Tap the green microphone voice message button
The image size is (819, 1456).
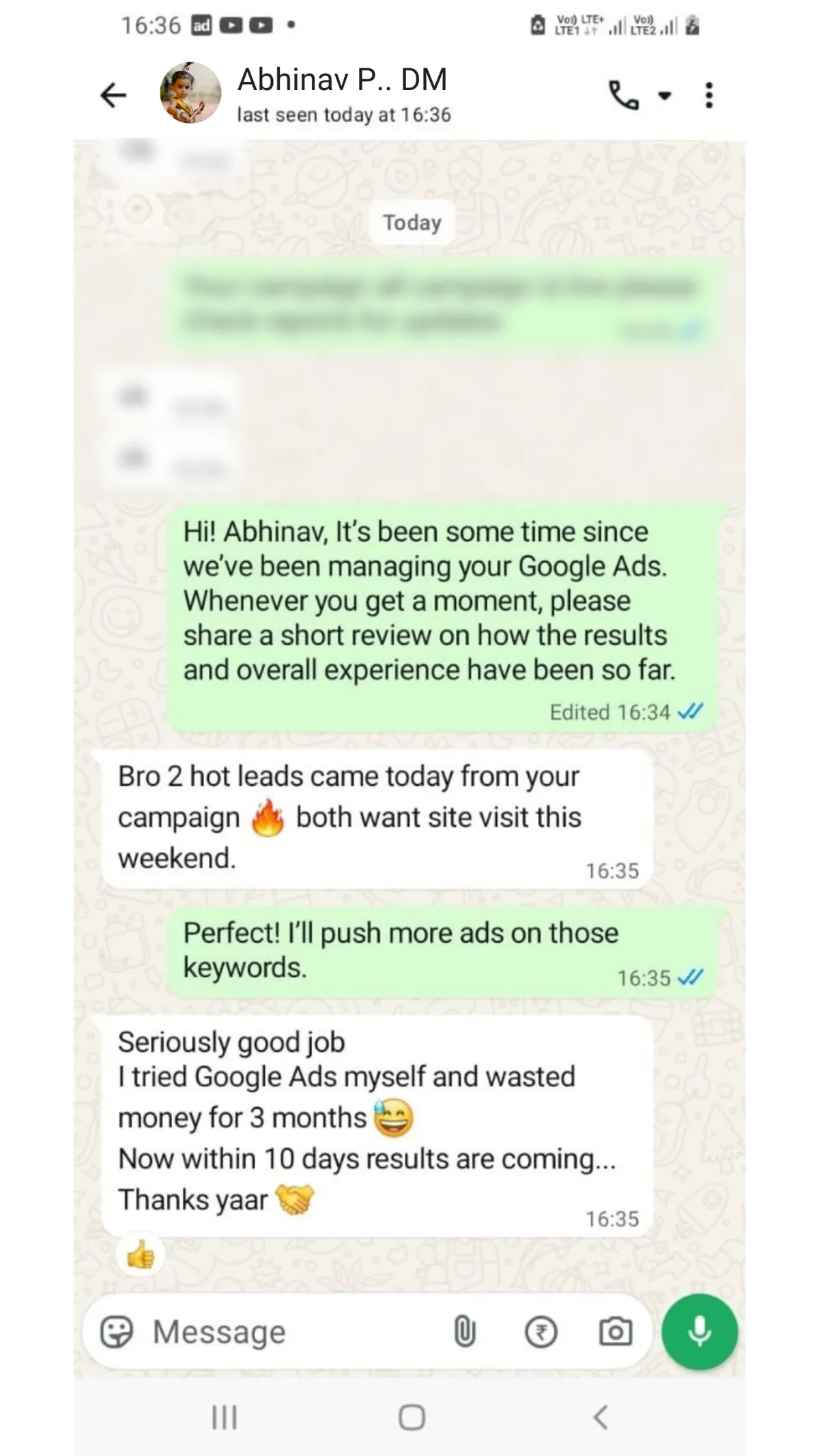(700, 1331)
